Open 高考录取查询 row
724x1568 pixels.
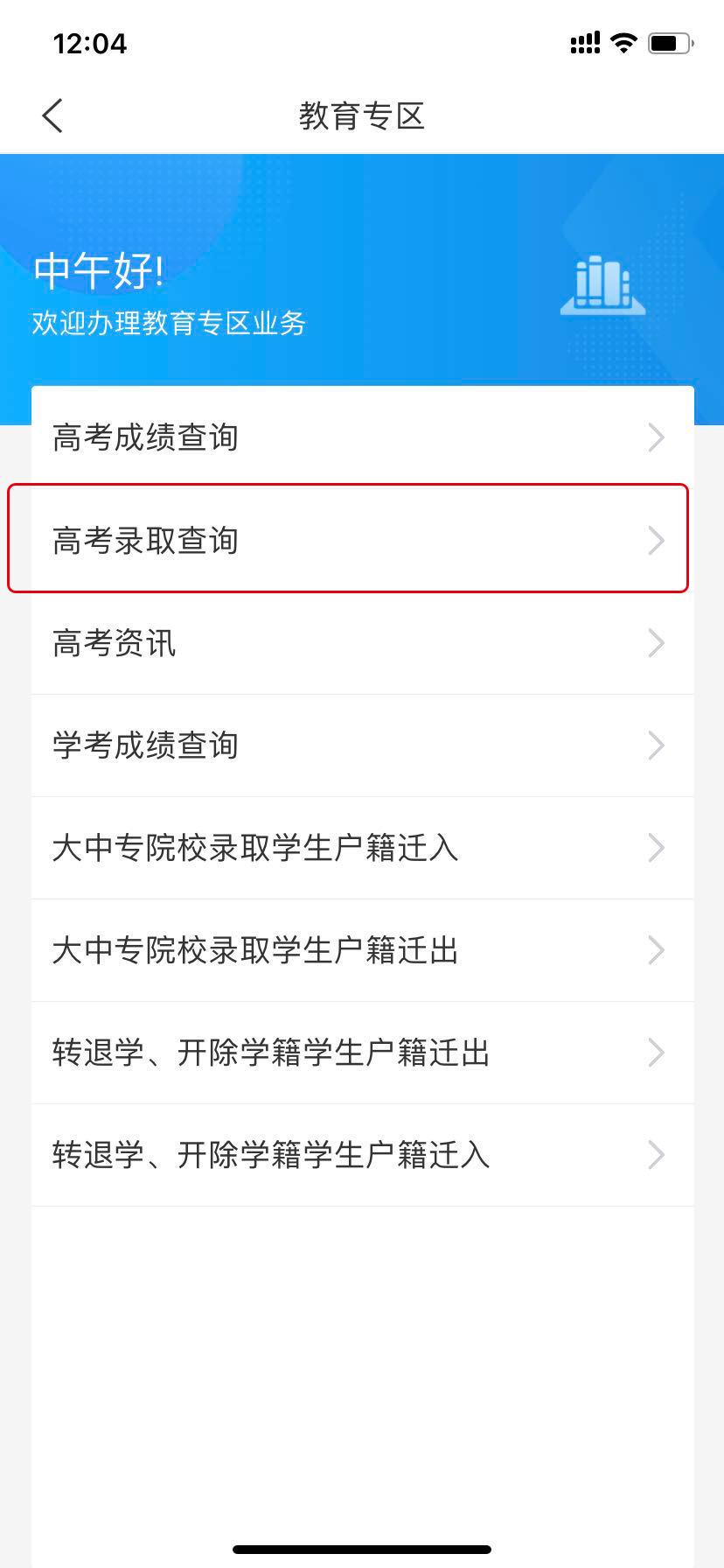(x=362, y=540)
